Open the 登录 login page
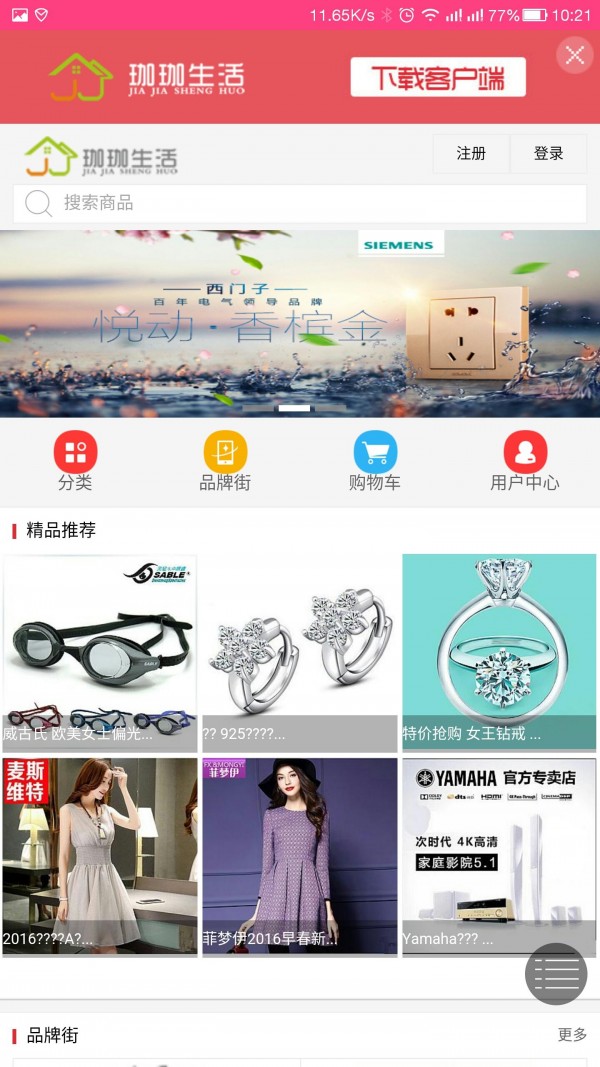Image resolution: width=600 pixels, height=1067 pixels. [548, 154]
